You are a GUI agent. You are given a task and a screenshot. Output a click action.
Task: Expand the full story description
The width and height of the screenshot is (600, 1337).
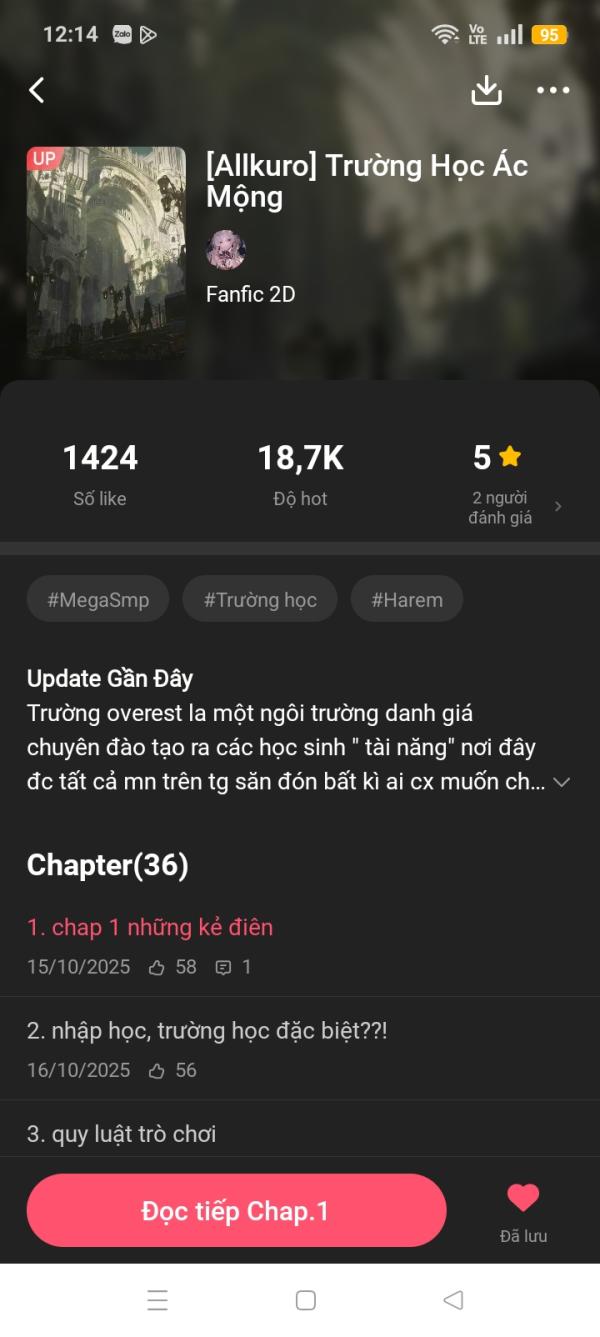[x=562, y=782]
